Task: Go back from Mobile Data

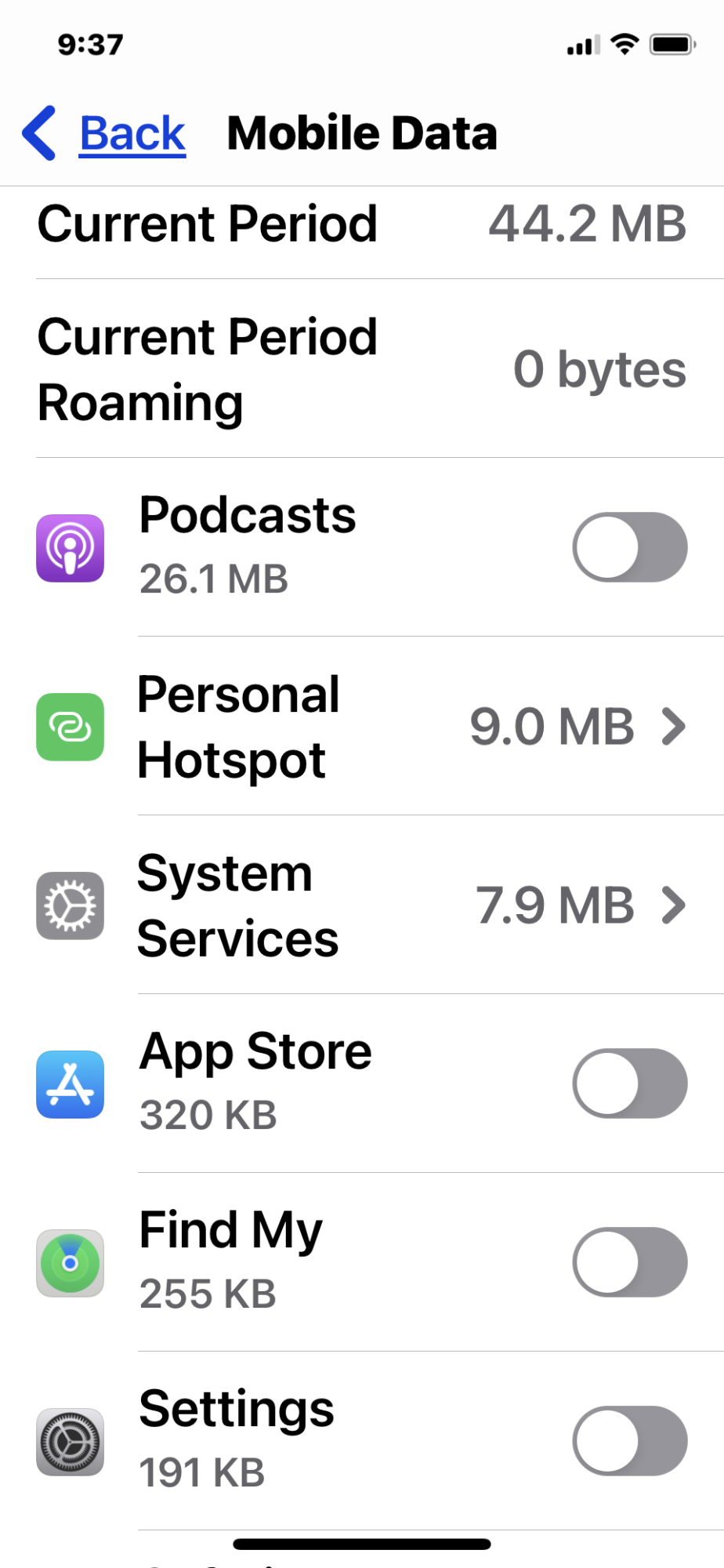Action: pyautogui.click(x=106, y=133)
